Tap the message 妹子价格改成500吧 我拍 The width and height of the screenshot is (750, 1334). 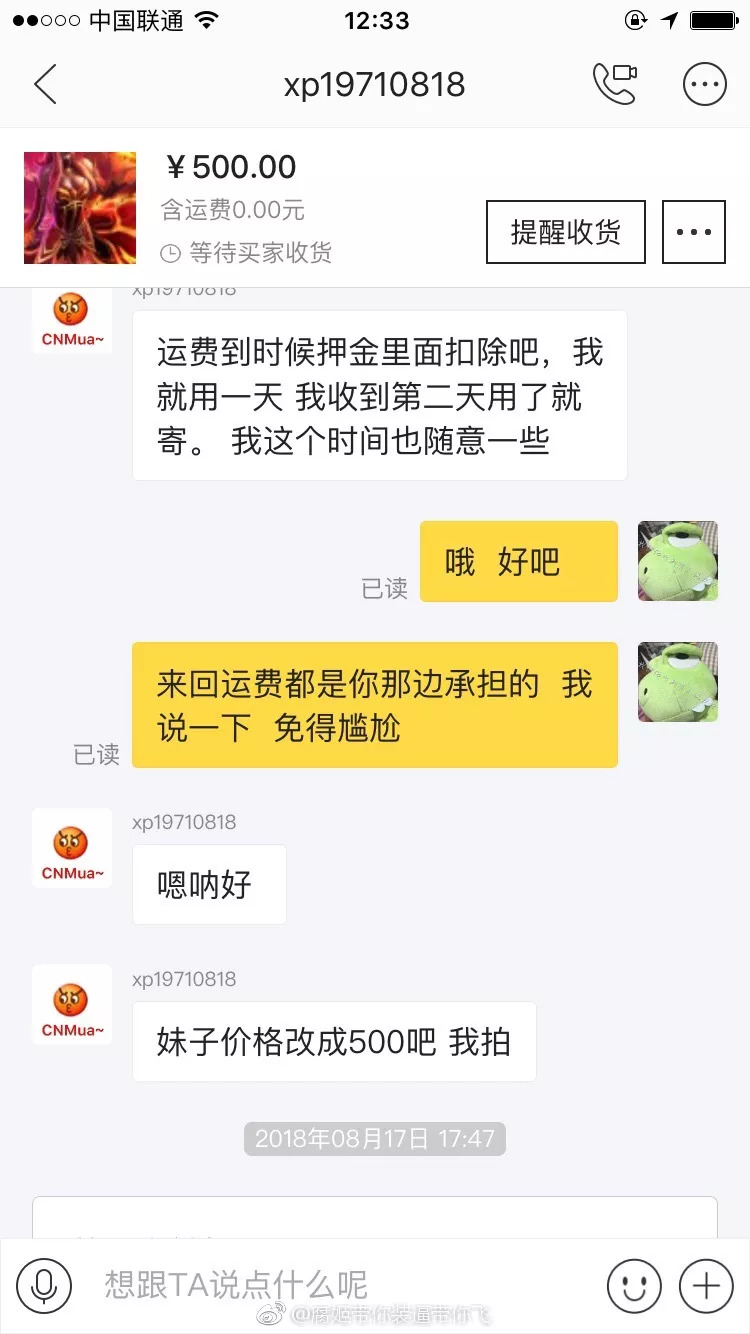coord(334,1041)
